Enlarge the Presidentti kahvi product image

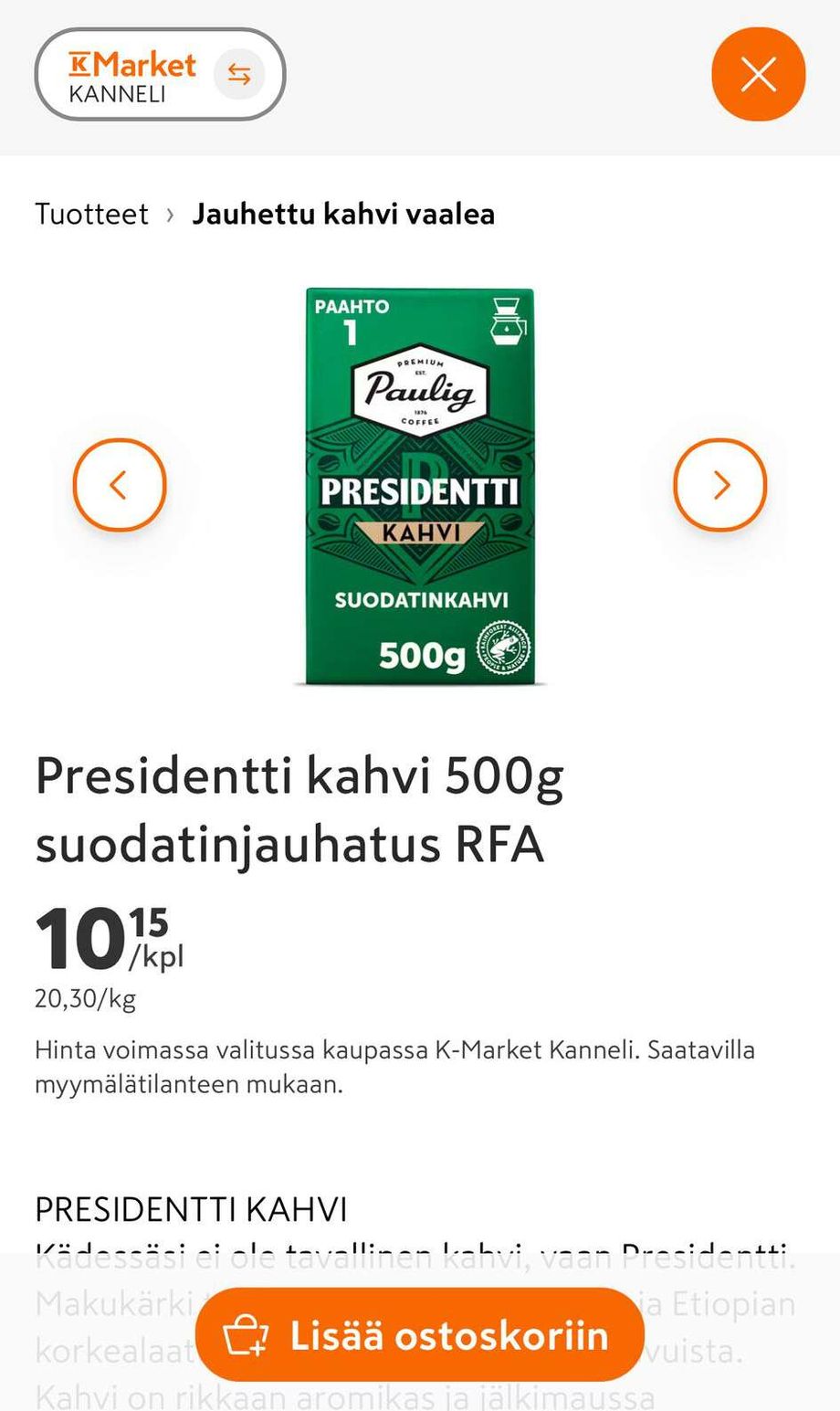419,486
